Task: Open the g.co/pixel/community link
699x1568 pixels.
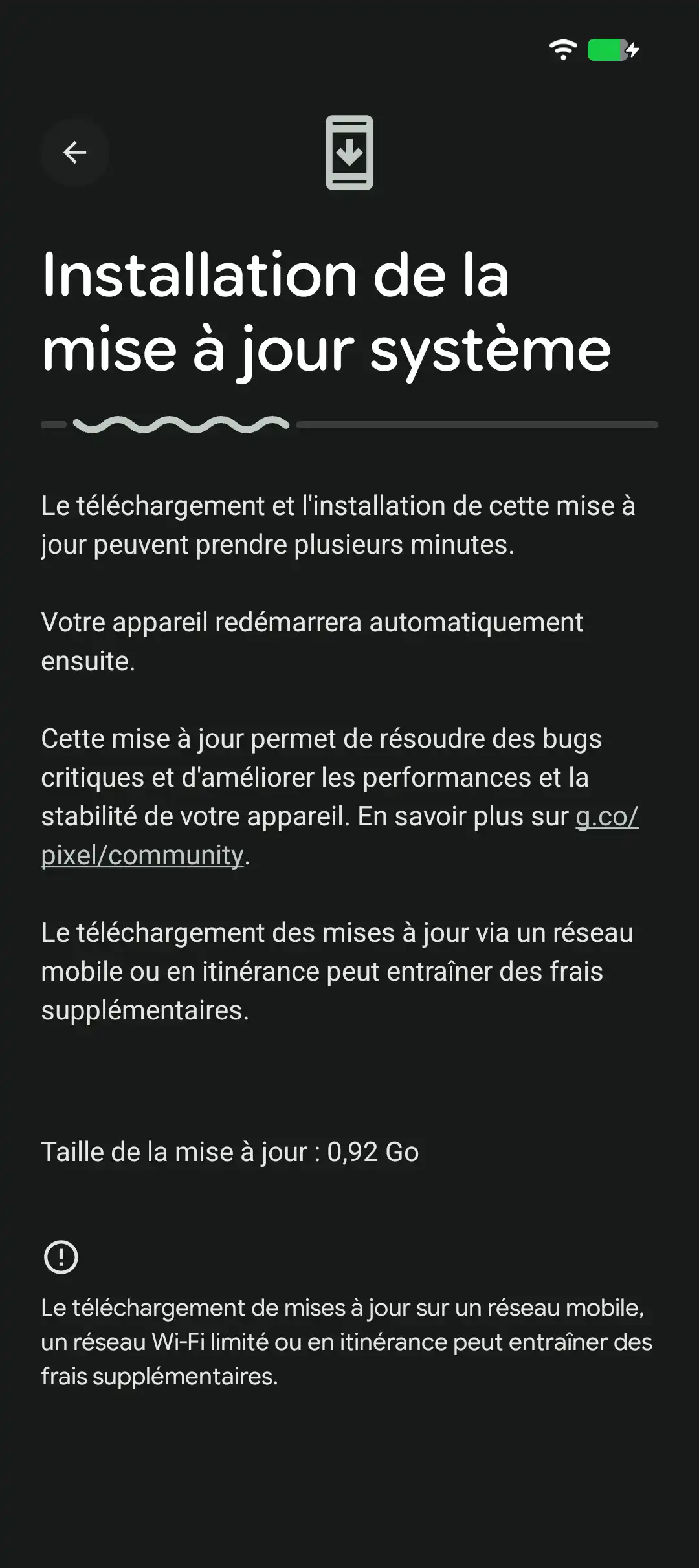Action: tap(142, 855)
